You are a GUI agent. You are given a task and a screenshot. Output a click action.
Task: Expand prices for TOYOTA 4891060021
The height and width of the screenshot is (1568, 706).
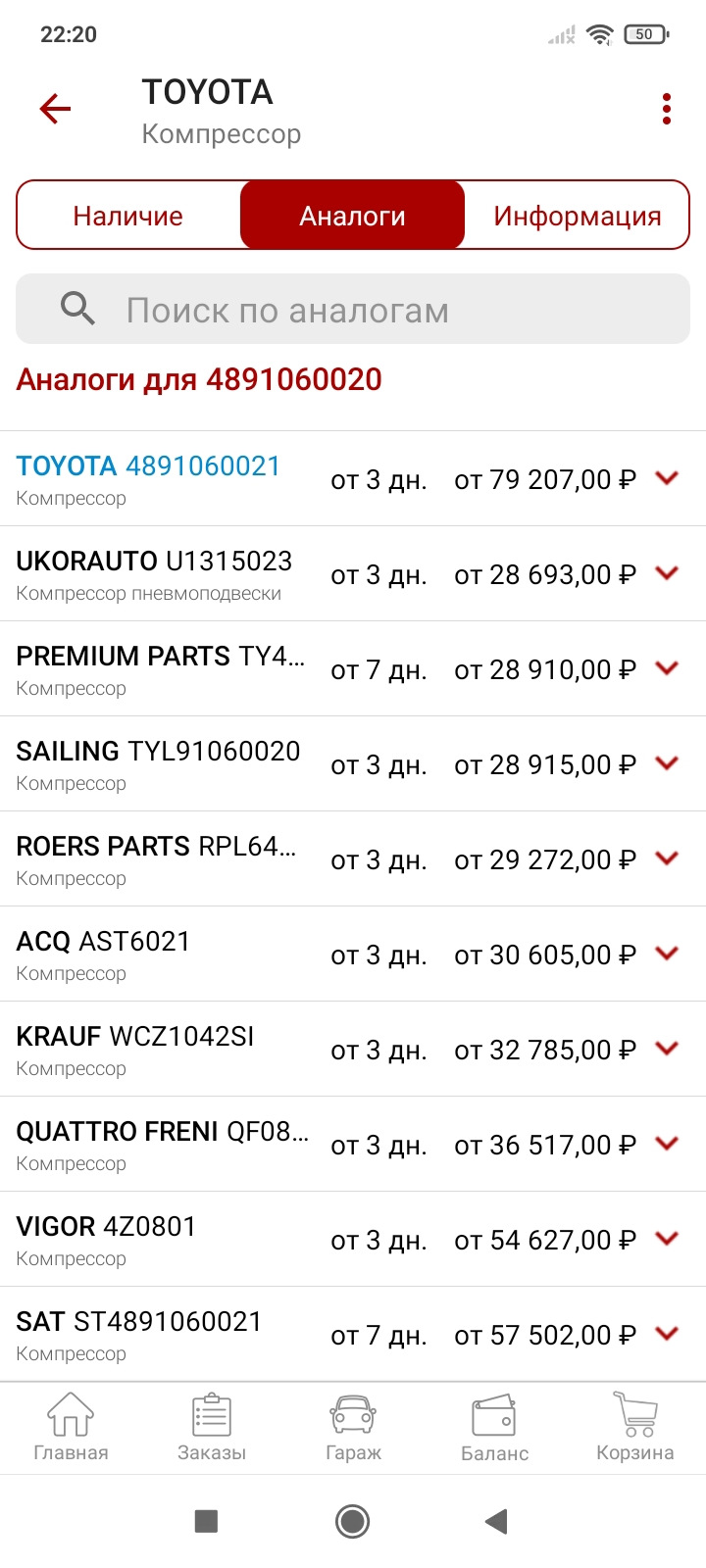[x=666, y=478]
